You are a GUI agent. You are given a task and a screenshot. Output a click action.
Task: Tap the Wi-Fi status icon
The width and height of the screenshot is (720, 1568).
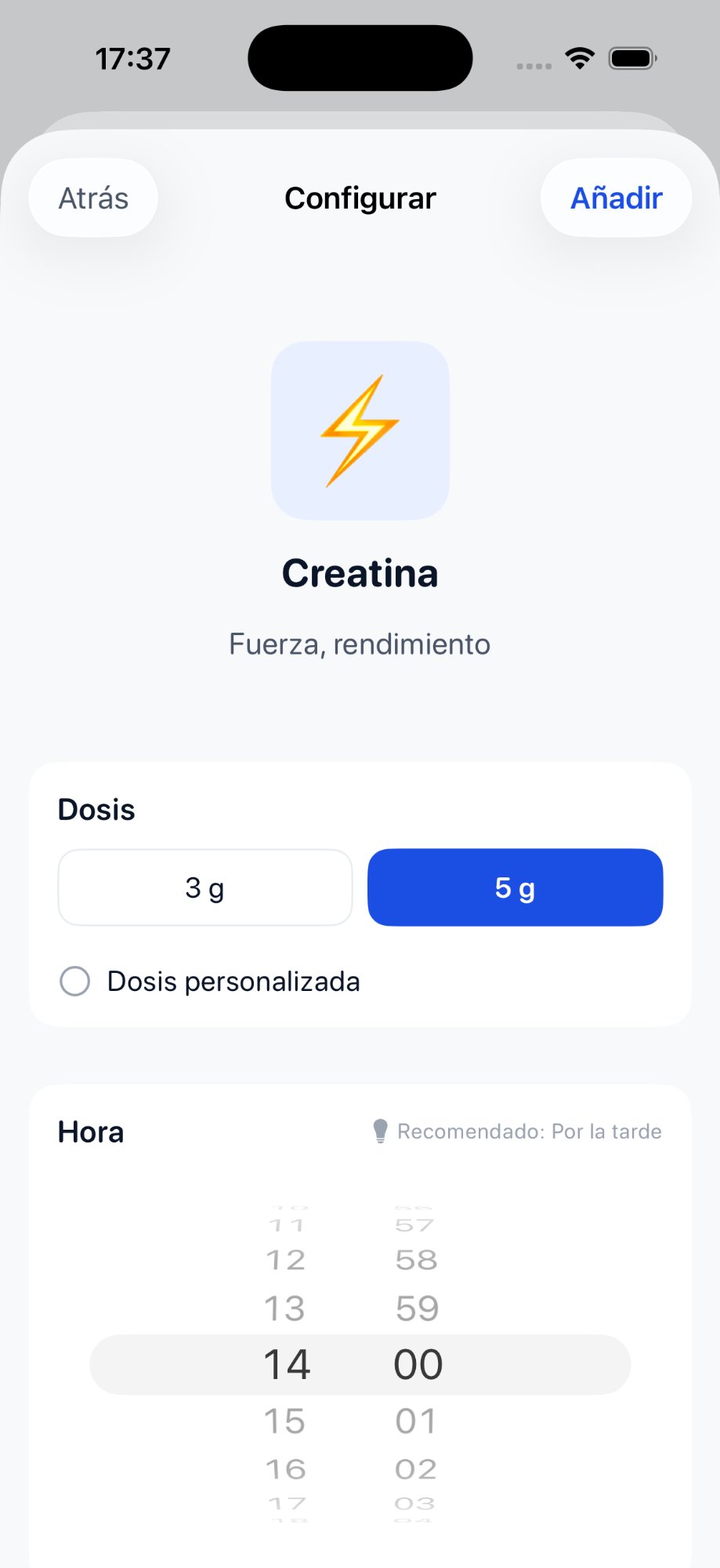pyautogui.click(x=579, y=57)
